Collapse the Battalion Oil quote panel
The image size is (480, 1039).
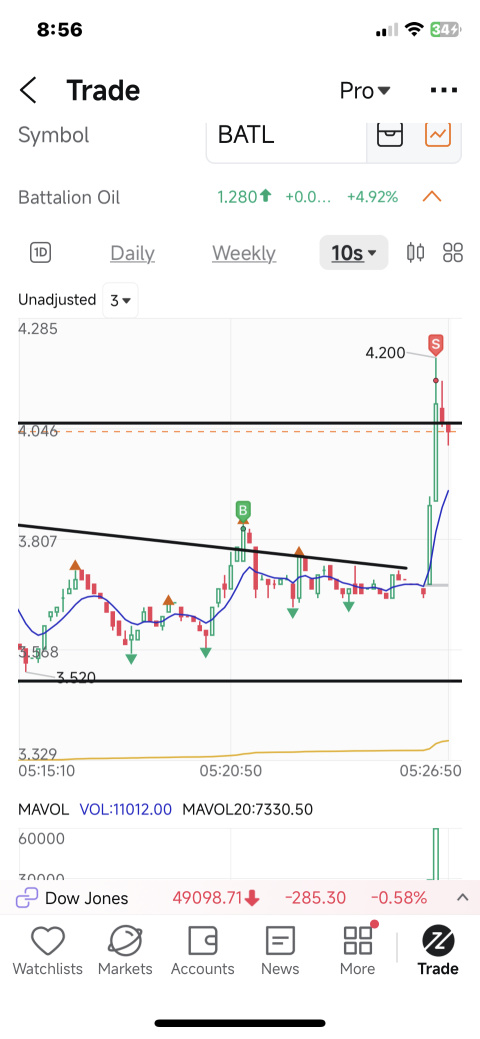coord(432,197)
